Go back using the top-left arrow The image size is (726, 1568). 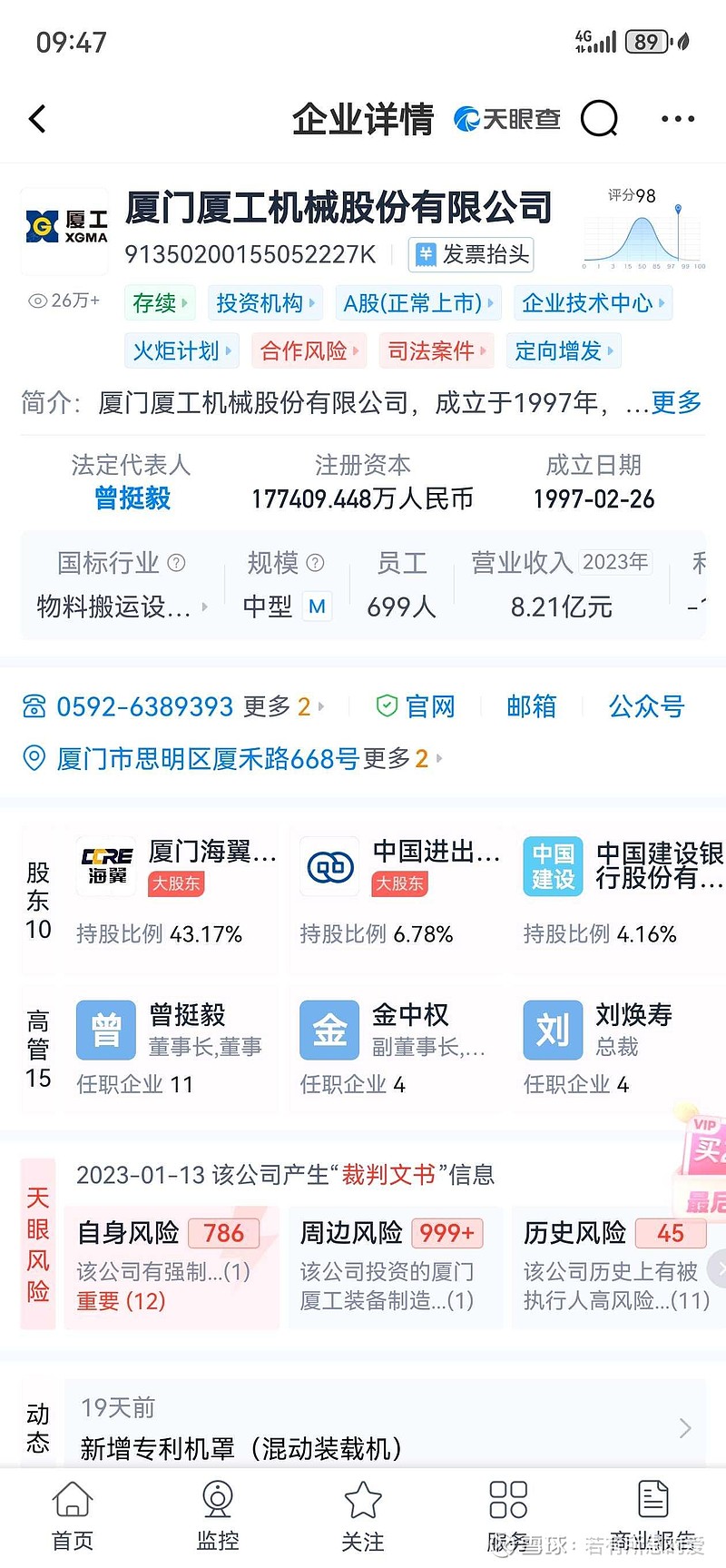pyautogui.click(x=37, y=119)
